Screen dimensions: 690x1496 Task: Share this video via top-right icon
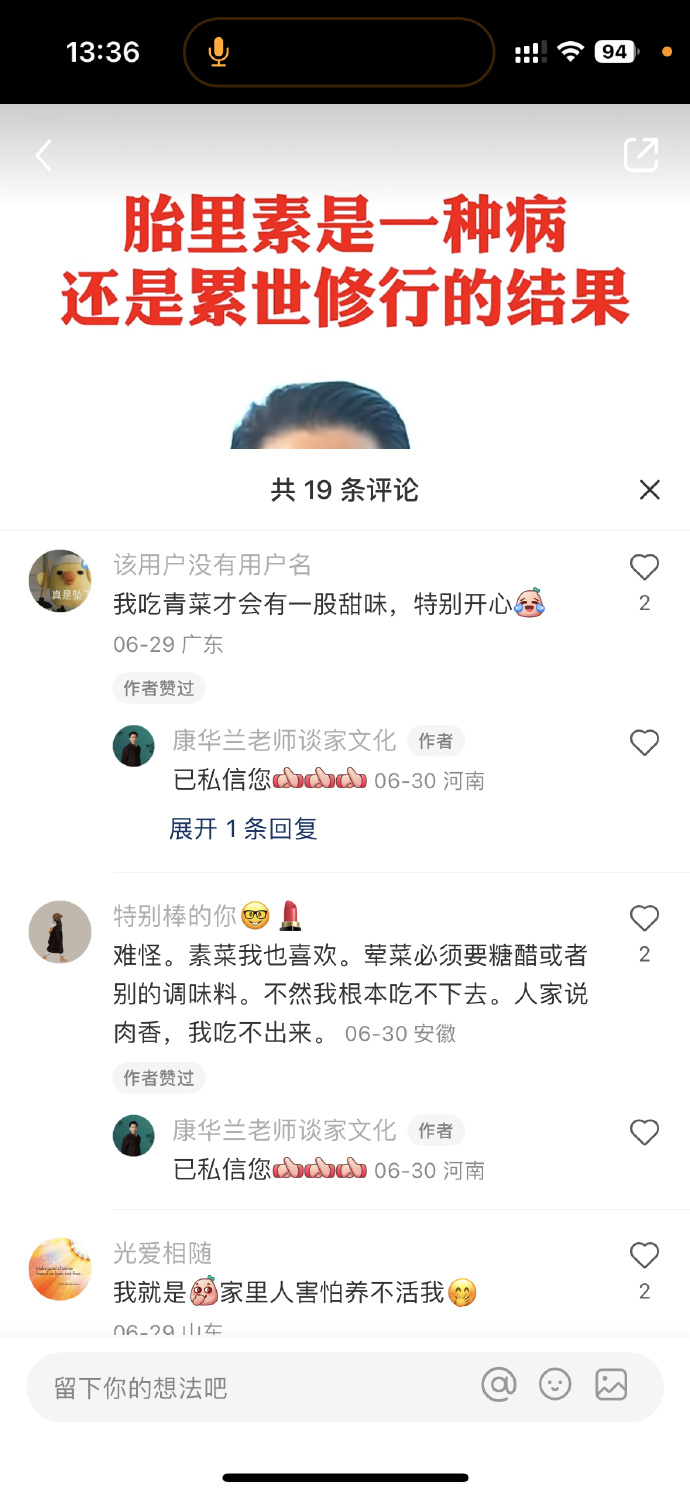coord(641,154)
